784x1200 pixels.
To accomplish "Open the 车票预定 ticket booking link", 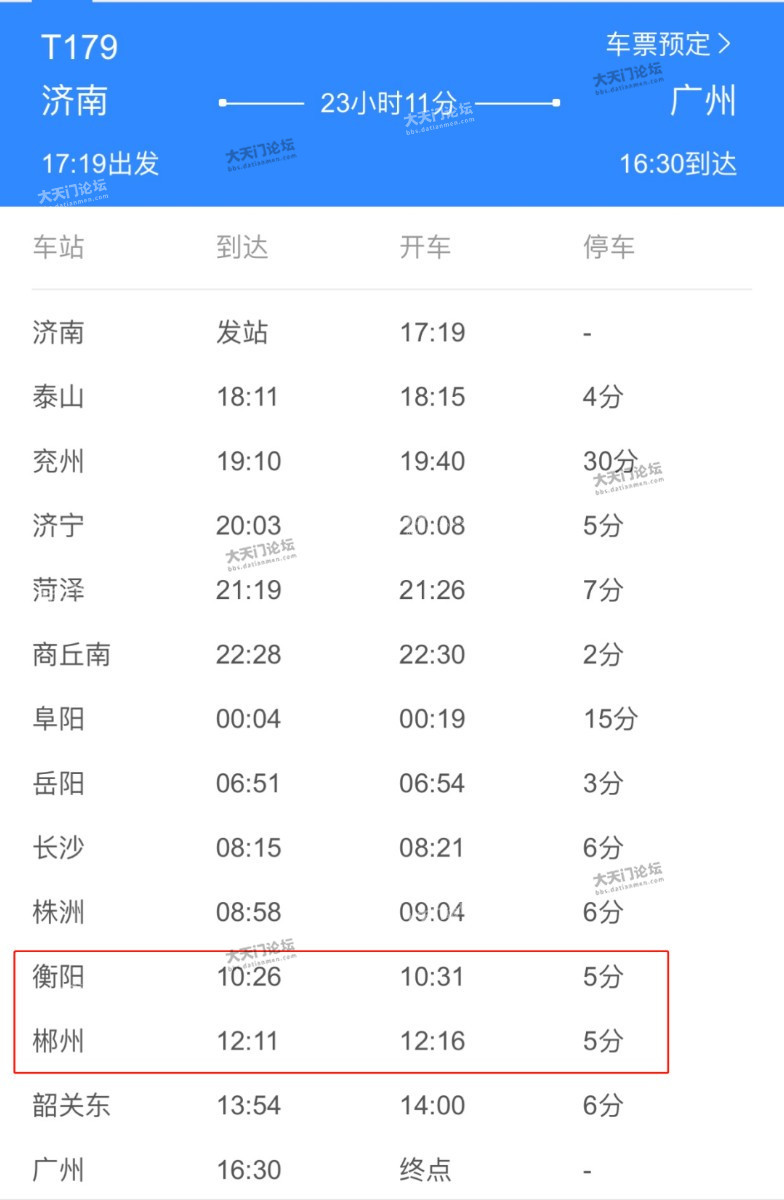I will click(668, 44).
